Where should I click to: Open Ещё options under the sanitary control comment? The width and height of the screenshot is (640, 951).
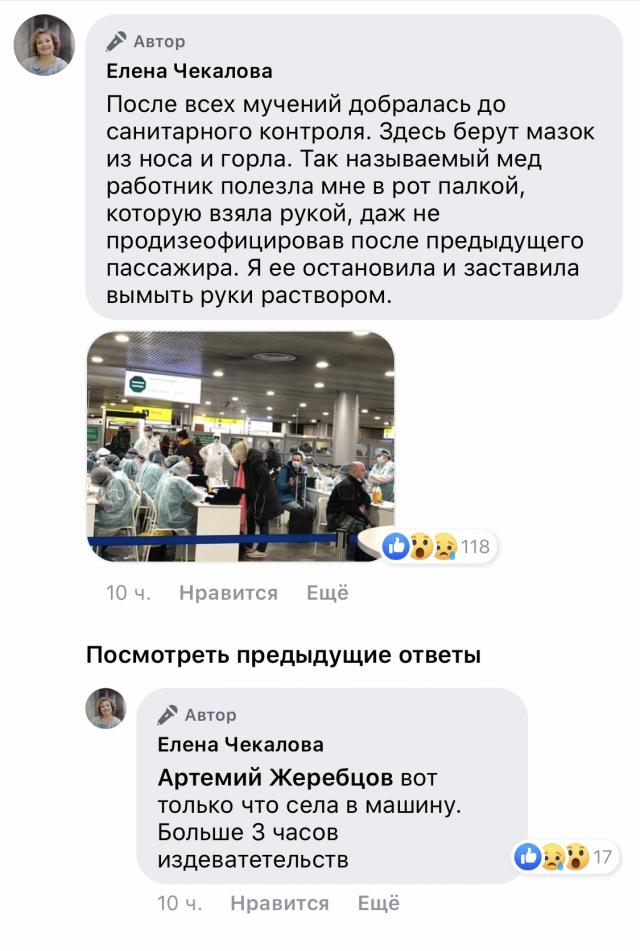click(327, 593)
